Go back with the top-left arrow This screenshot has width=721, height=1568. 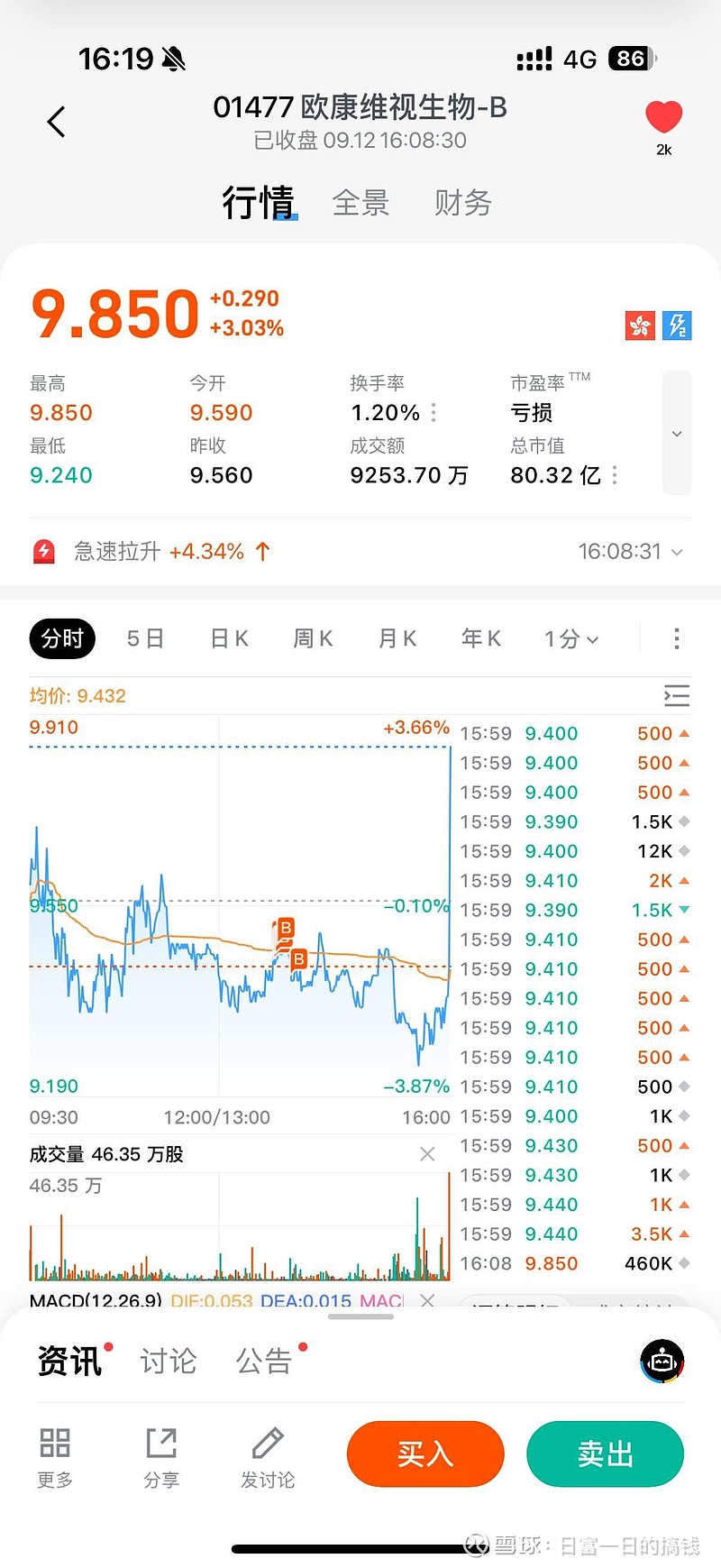[x=56, y=122]
